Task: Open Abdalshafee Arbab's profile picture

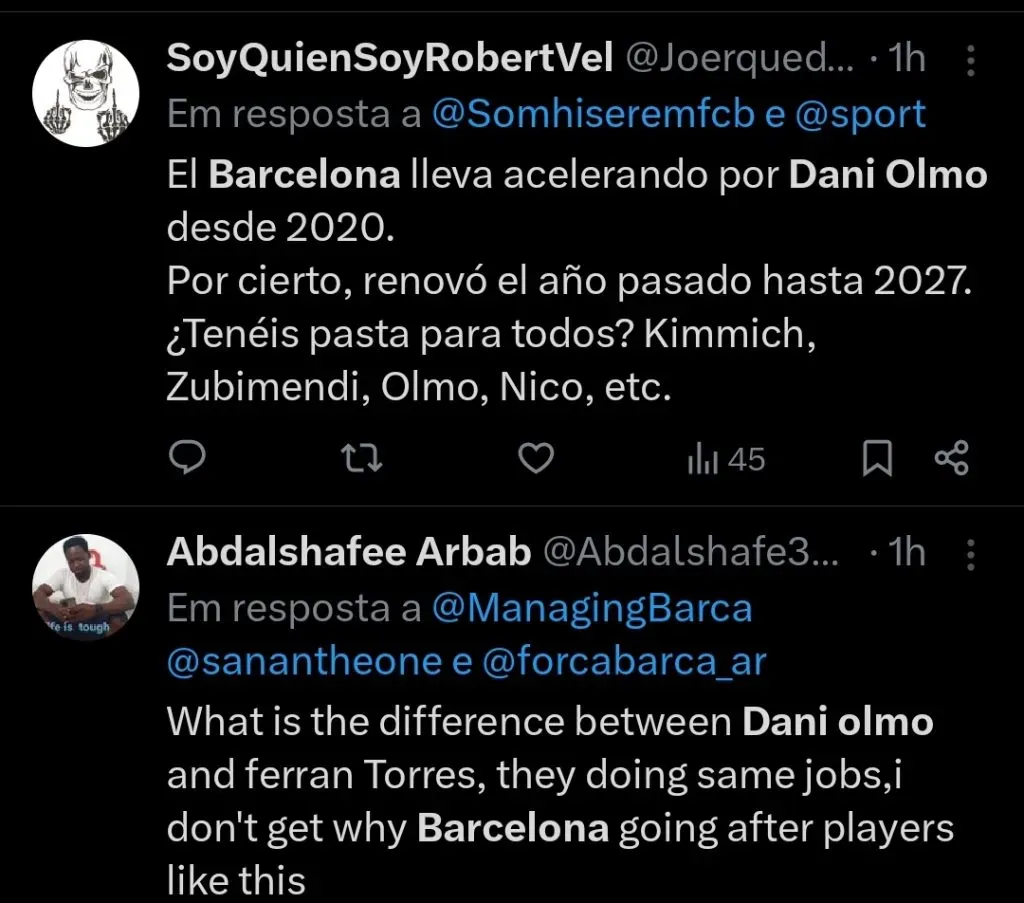Action: click(x=85, y=586)
